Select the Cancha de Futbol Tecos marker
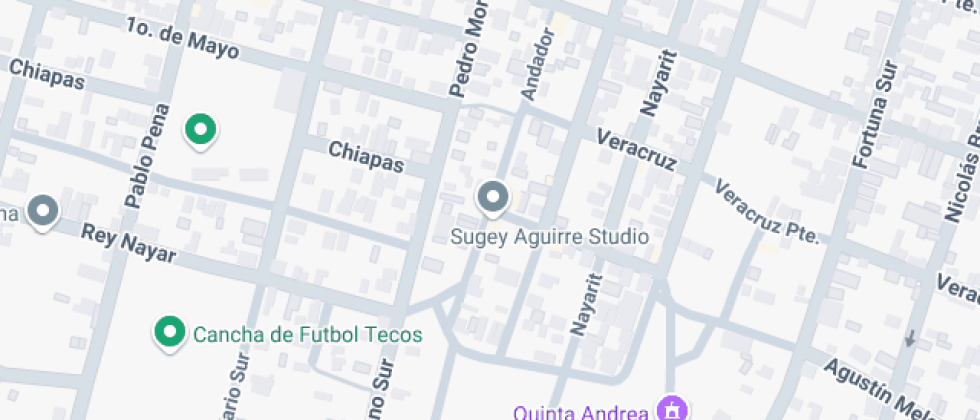 pos(170,333)
